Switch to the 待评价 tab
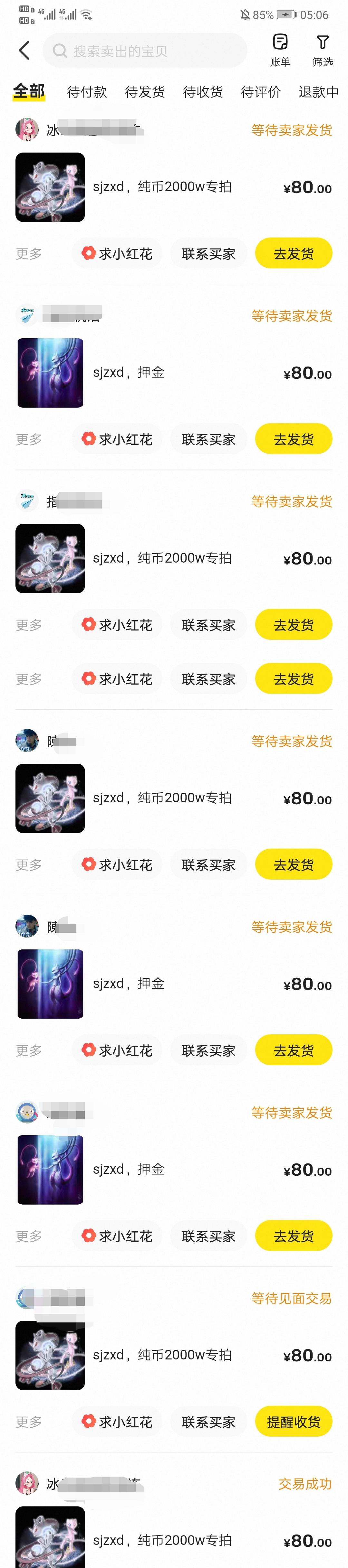The height and width of the screenshot is (1568, 348). tap(260, 92)
